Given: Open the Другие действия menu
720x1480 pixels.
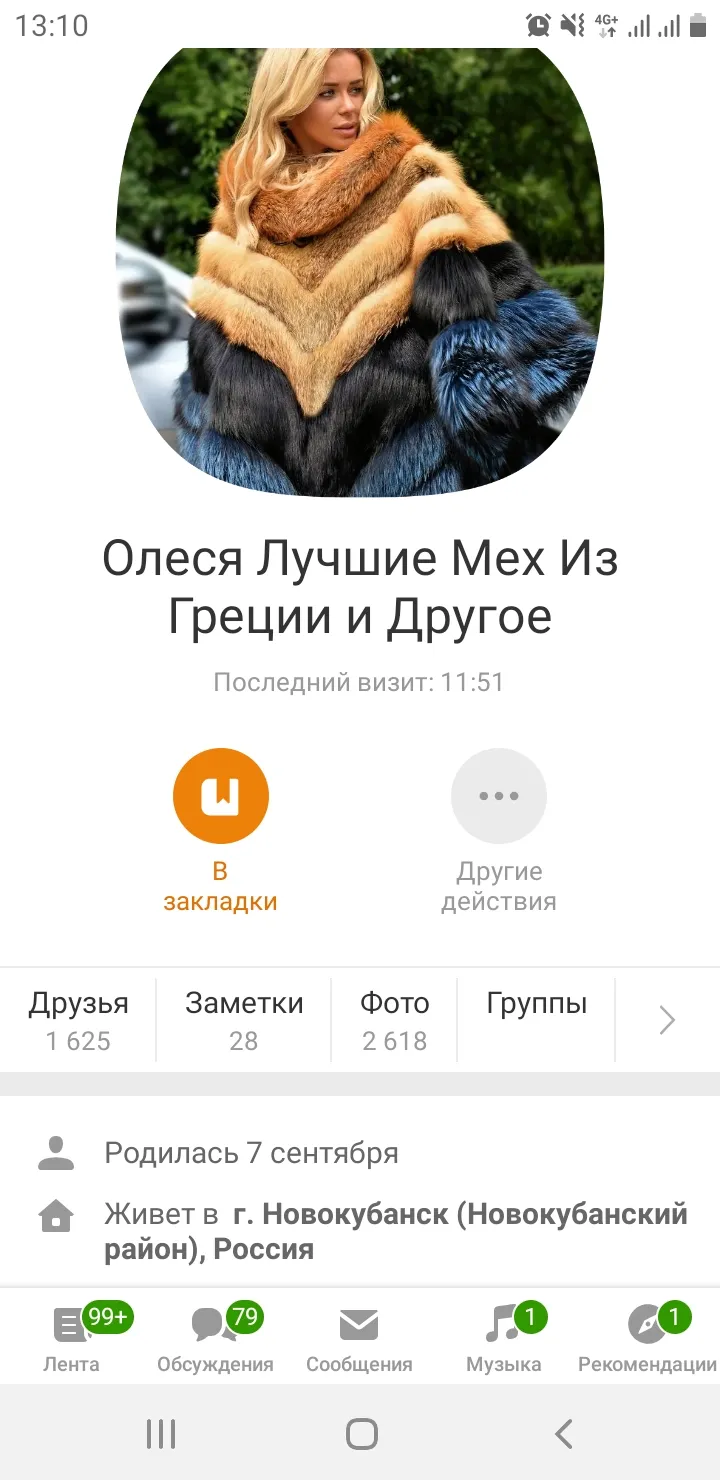Looking at the screenshot, I should pyautogui.click(x=498, y=797).
